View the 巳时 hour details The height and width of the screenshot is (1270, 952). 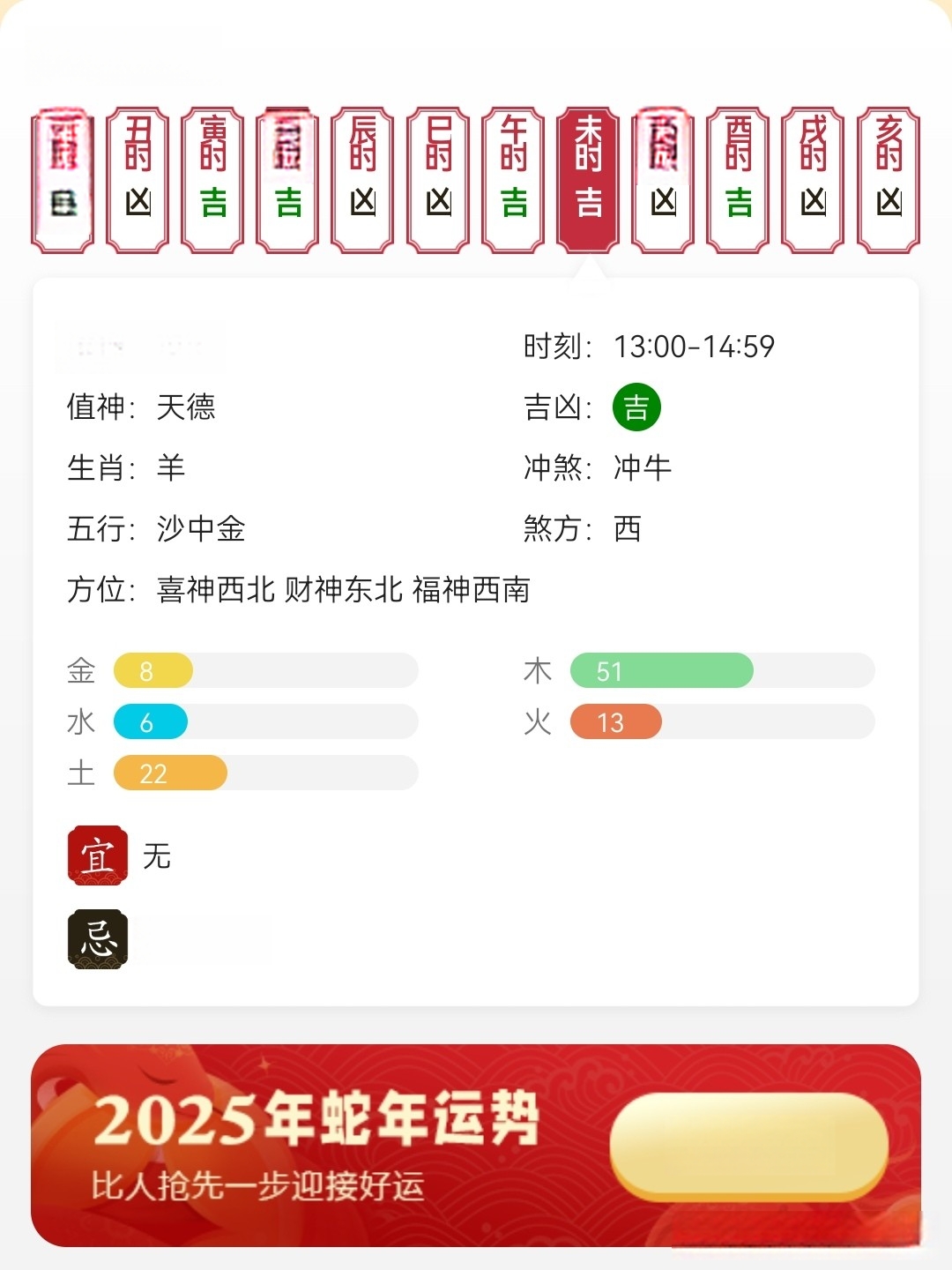coord(438,180)
